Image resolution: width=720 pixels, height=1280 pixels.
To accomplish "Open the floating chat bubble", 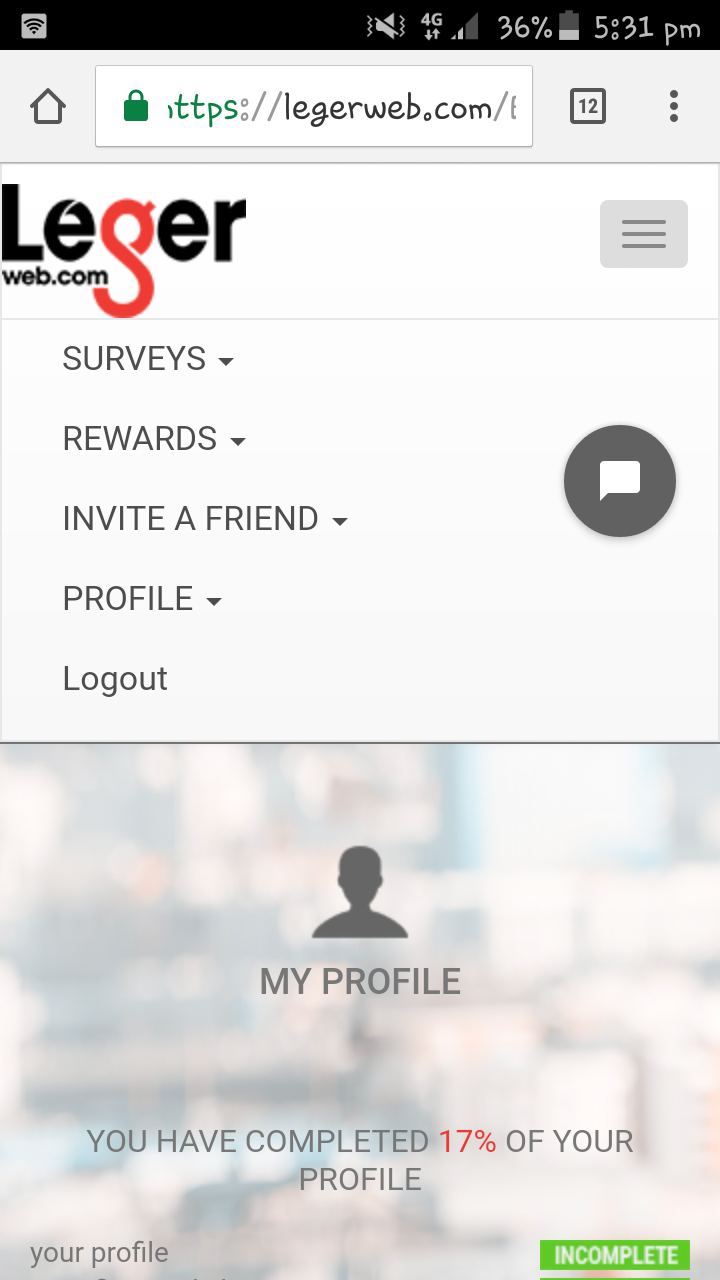I will point(620,481).
